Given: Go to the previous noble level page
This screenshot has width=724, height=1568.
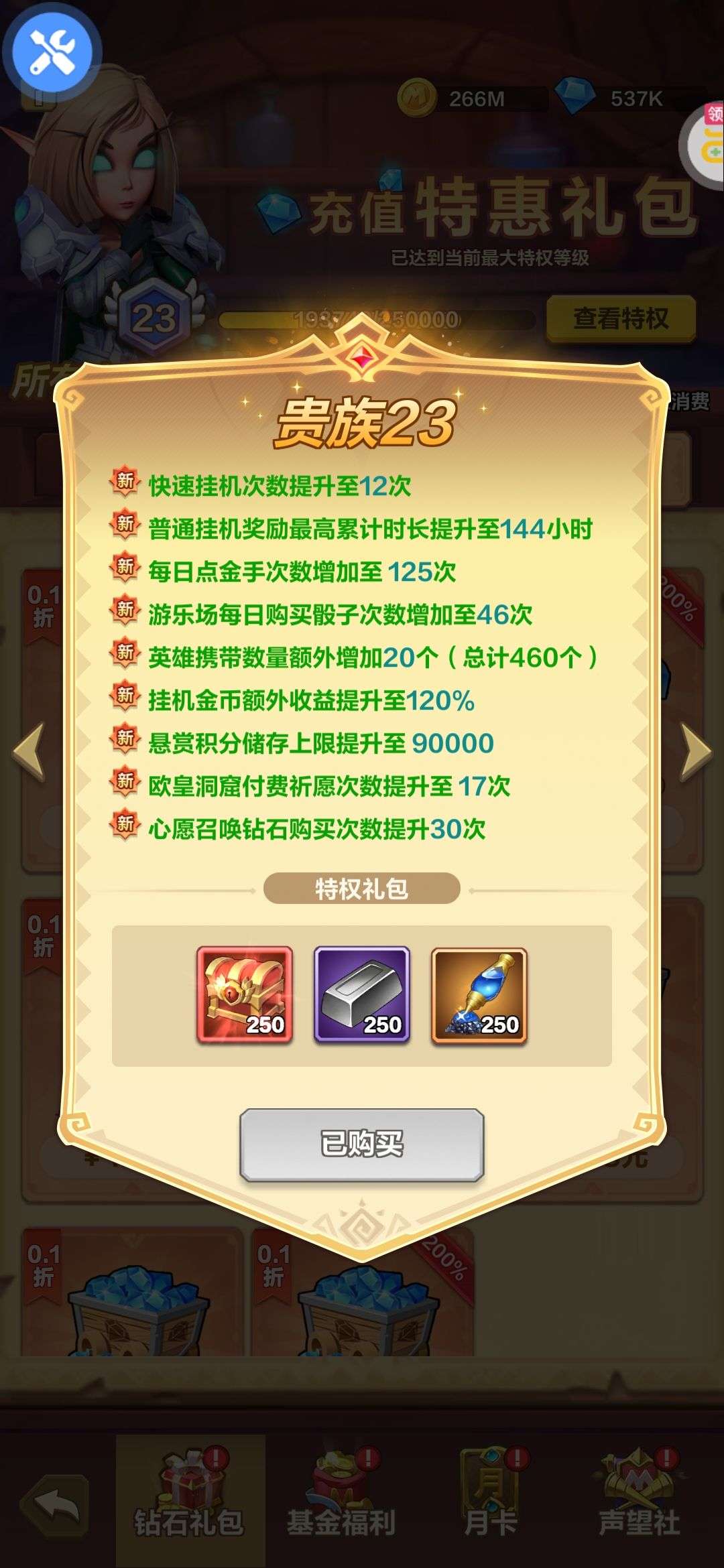Looking at the screenshot, I should click(x=29, y=751).
